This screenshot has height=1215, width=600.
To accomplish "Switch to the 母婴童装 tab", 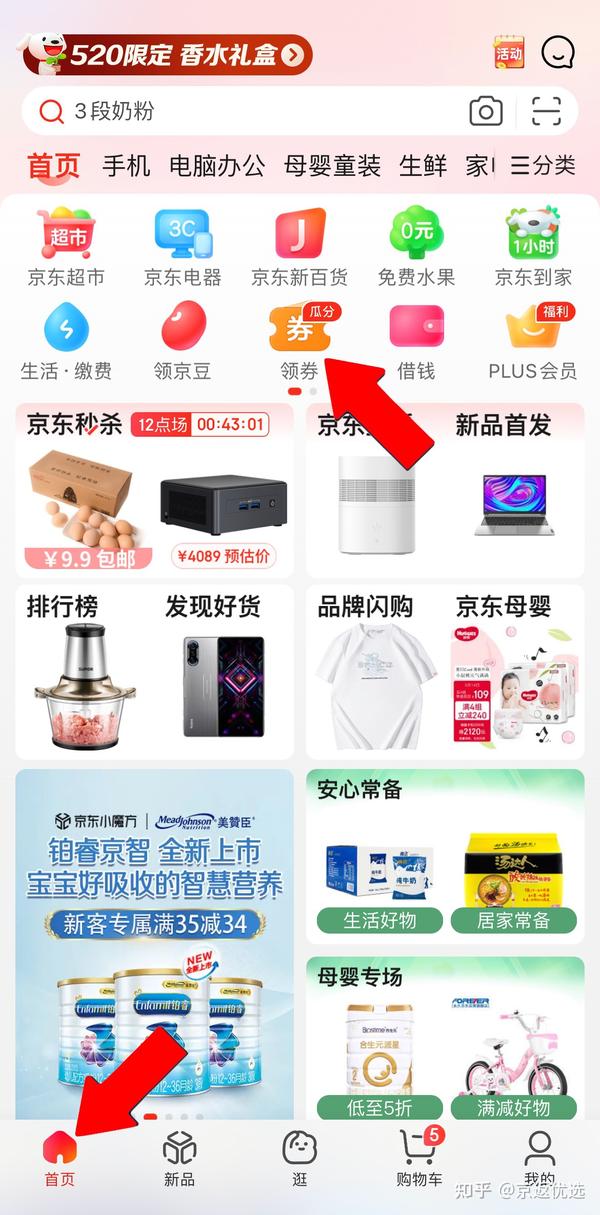I will [332, 165].
